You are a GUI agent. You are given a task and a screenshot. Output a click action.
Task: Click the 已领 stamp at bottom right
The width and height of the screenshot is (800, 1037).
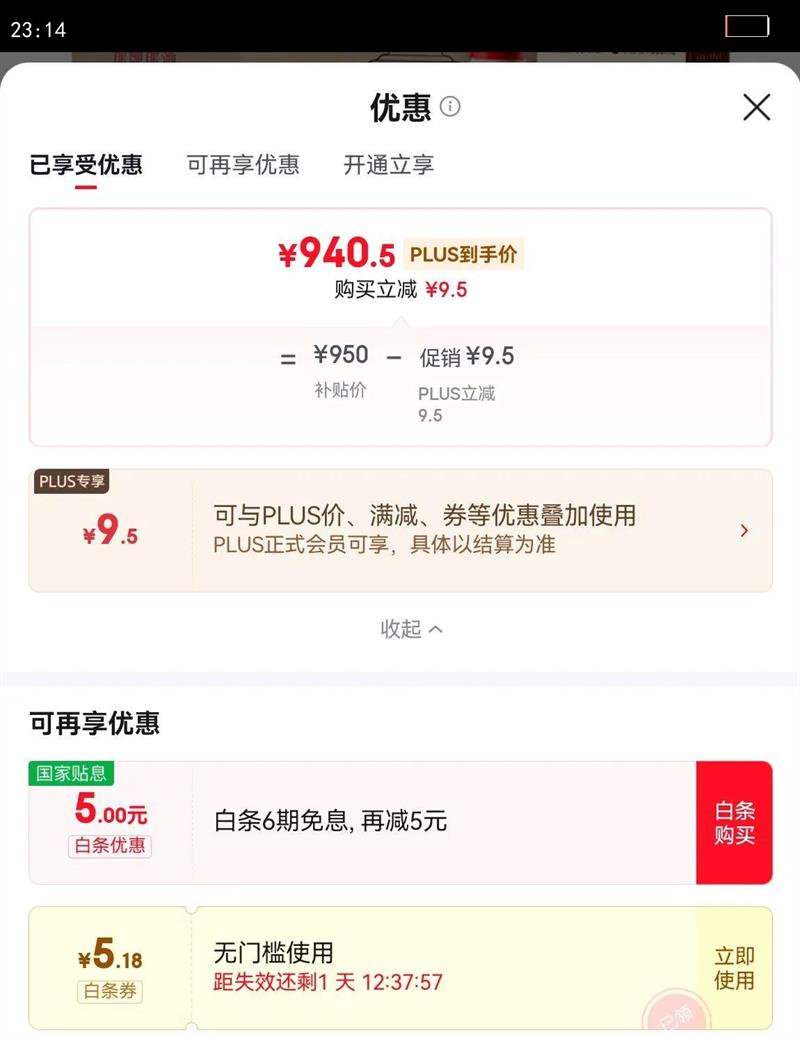click(680, 1013)
